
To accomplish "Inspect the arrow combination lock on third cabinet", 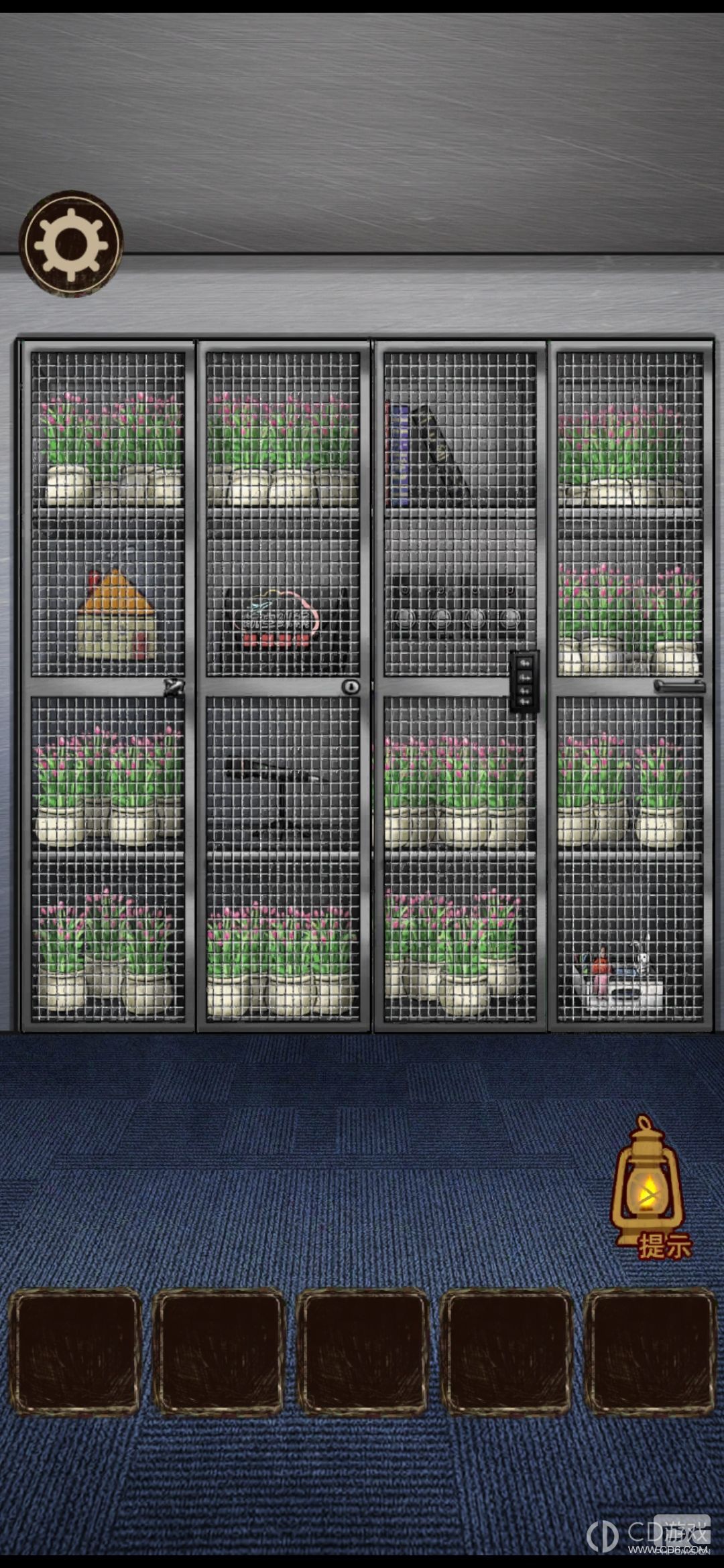I will [x=524, y=681].
